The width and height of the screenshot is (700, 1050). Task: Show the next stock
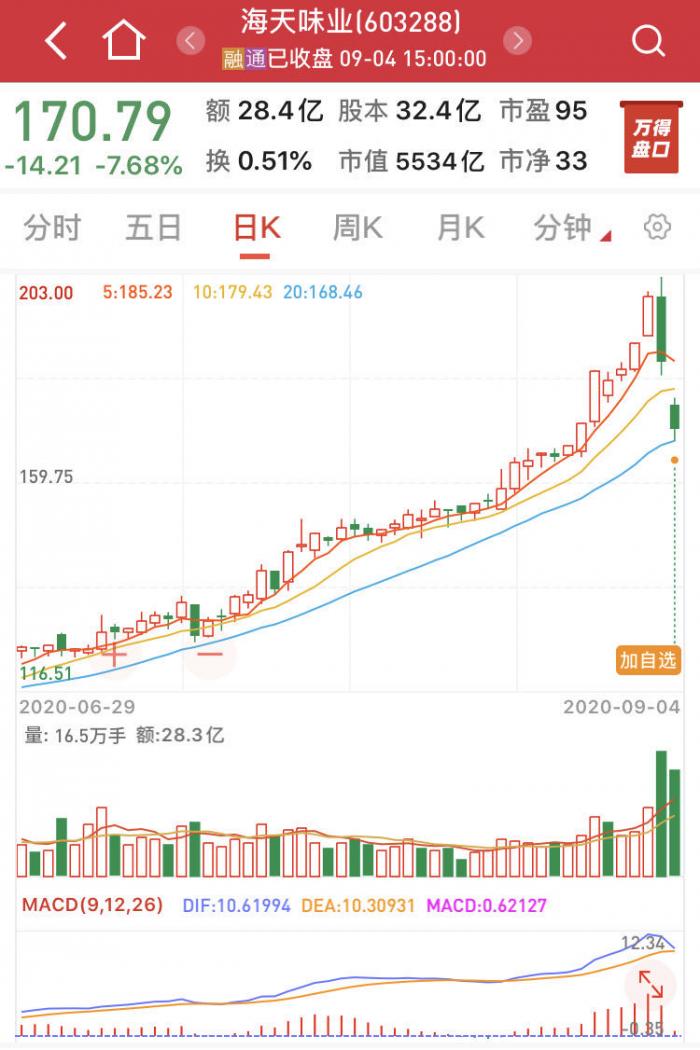point(517,41)
